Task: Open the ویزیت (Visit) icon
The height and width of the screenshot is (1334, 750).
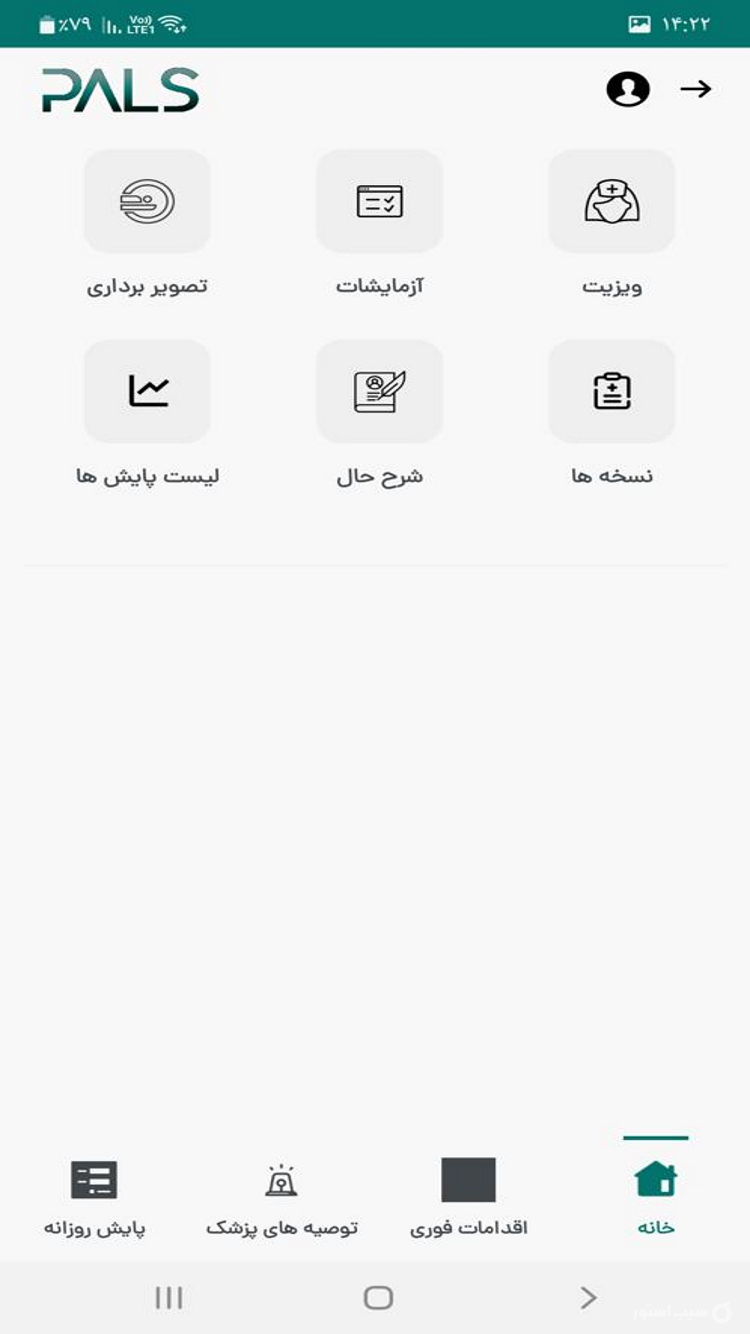Action: pos(611,201)
